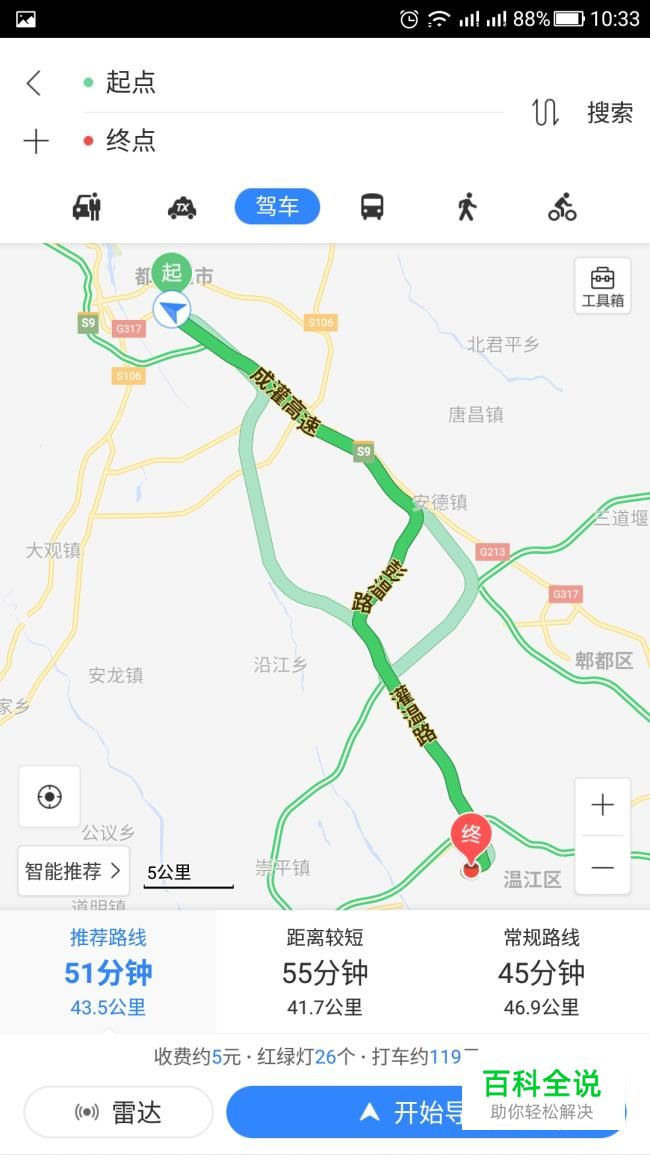The height and width of the screenshot is (1155, 650).
Task: Choose the 常规路线 45分钟 route
Action: click(542, 972)
